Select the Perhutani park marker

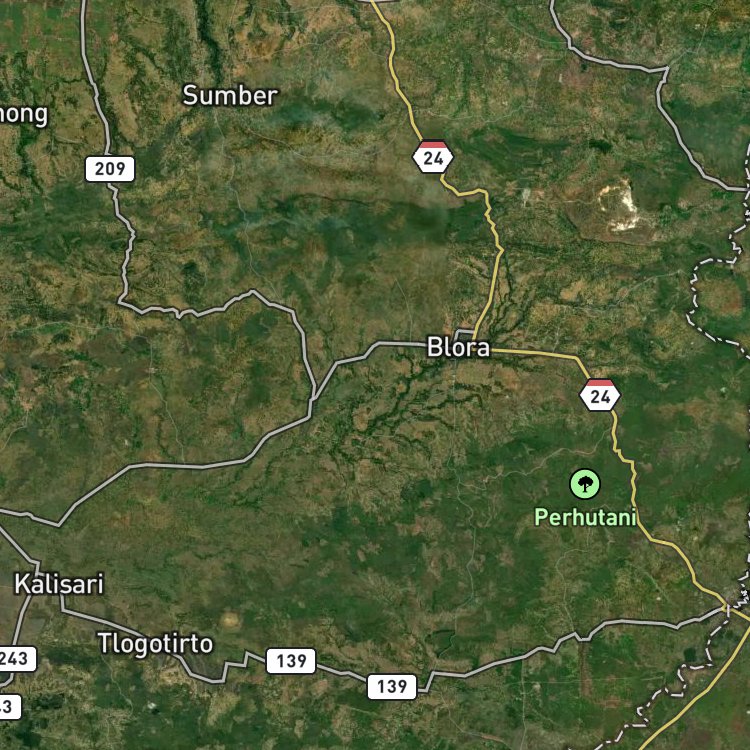pyautogui.click(x=585, y=484)
